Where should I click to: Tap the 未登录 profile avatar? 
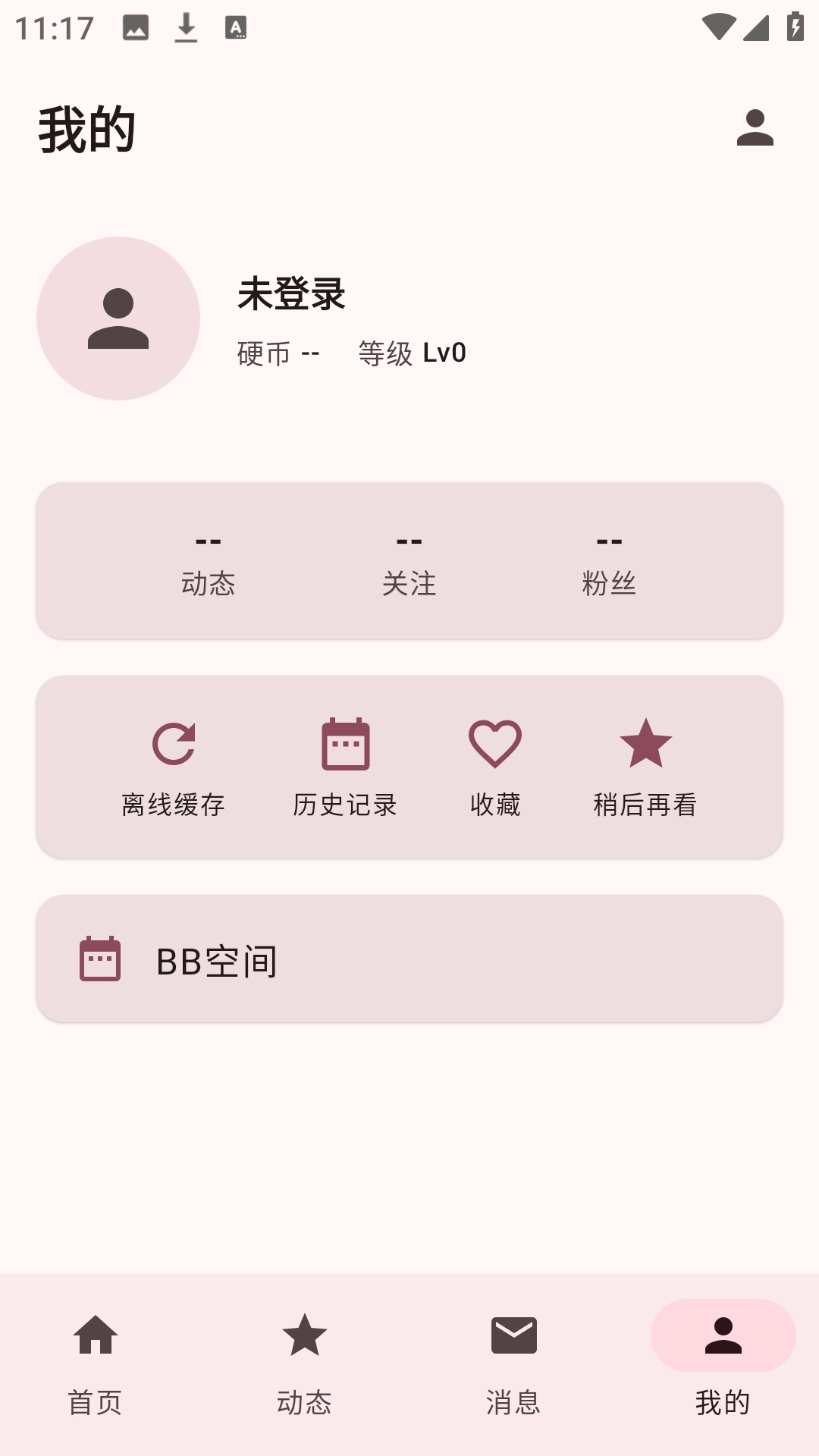point(118,318)
